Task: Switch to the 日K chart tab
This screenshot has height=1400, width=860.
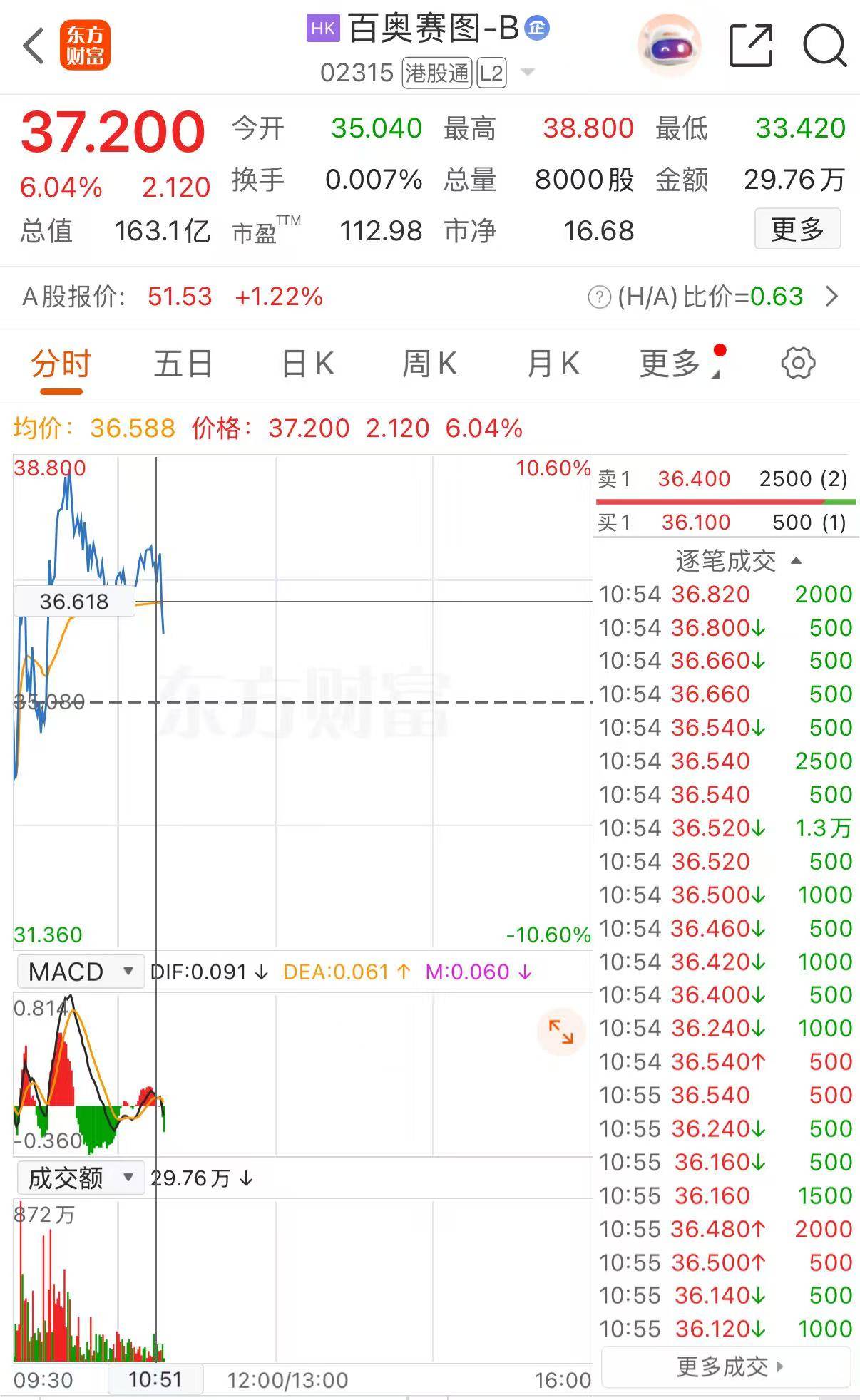Action: coord(308,364)
